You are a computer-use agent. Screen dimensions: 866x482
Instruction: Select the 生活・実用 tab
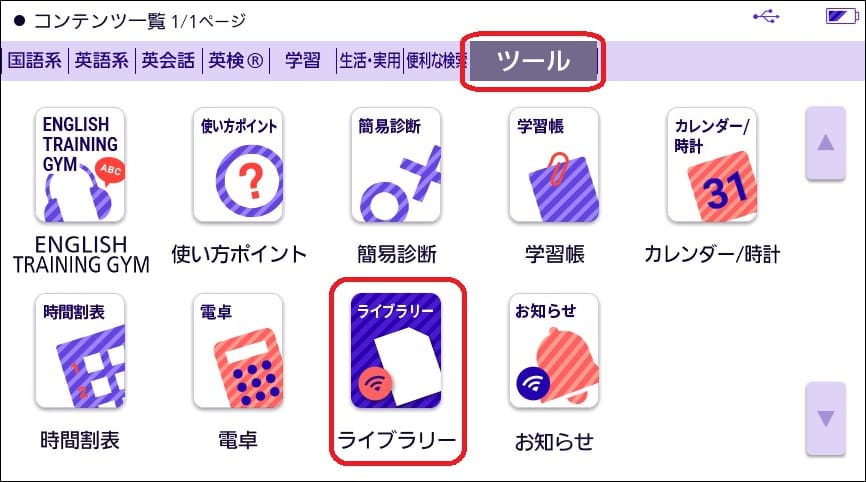pyautogui.click(x=369, y=61)
